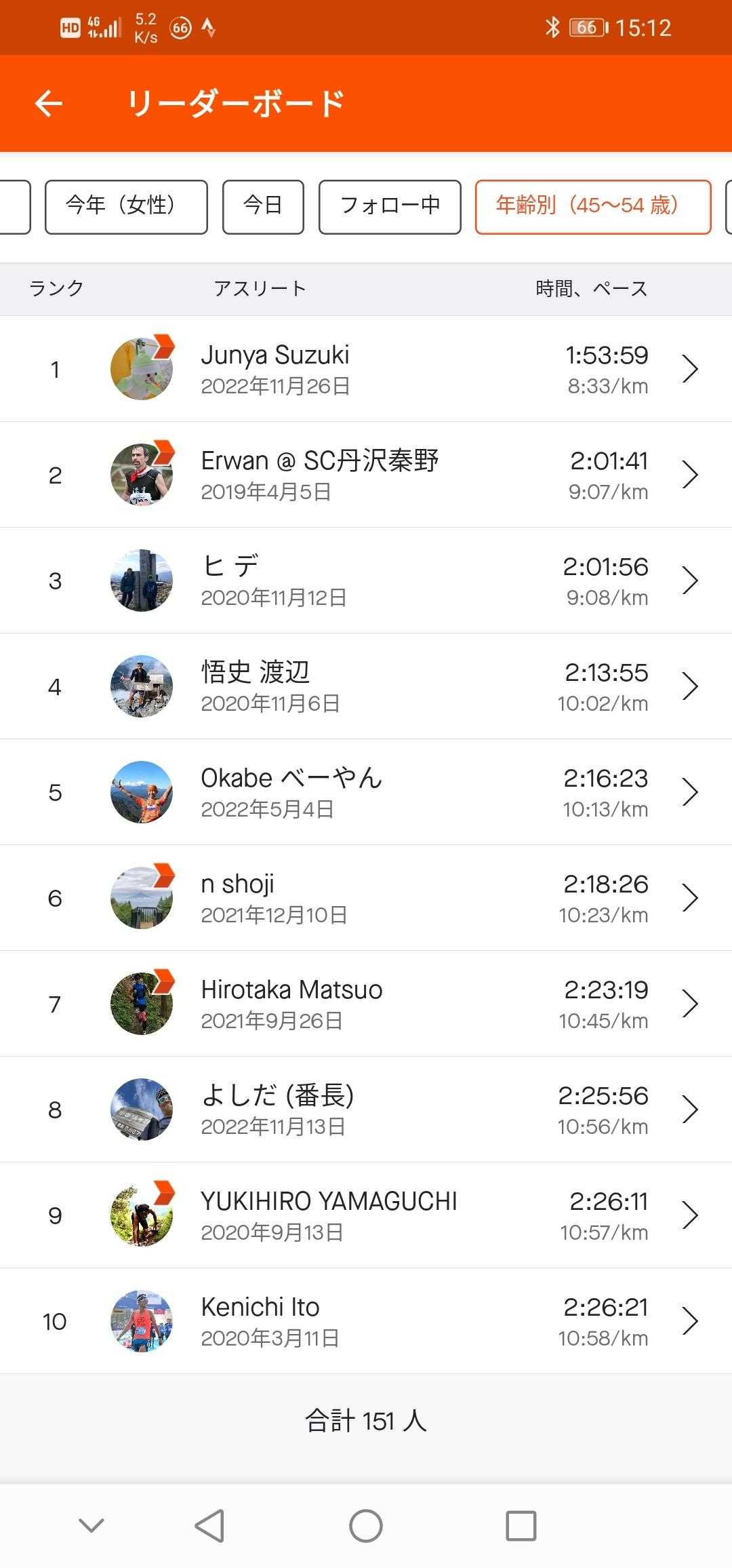This screenshot has height=1568, width=732.
Task: Open Hirotaka Matsuo's ranked effort
Action: click(366, 1004)
